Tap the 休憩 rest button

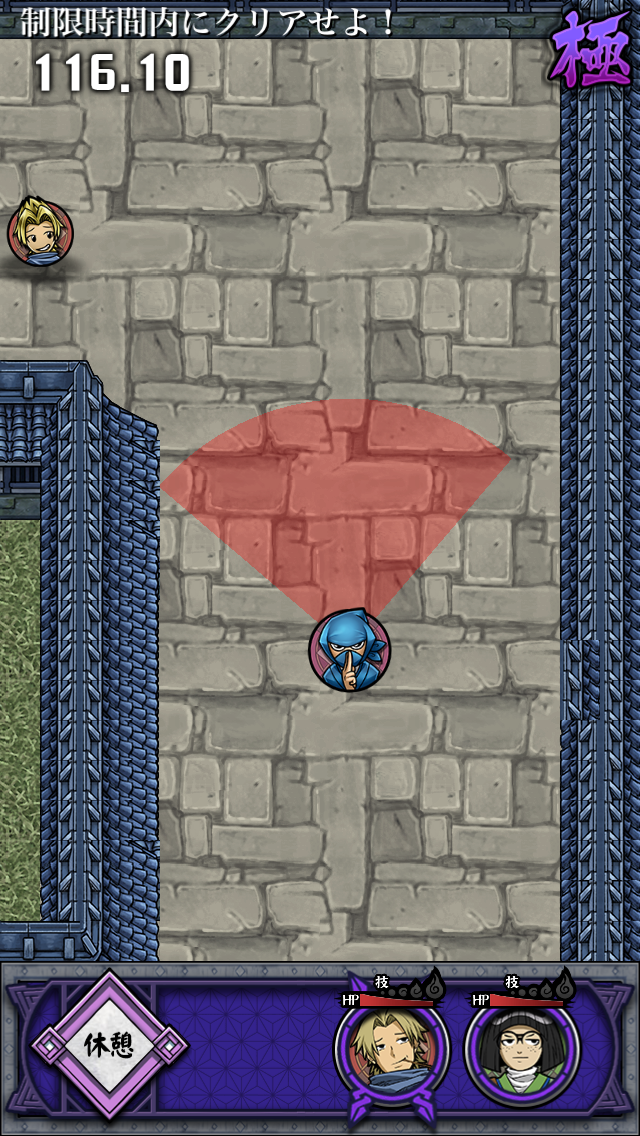(x=108, y=1046)
